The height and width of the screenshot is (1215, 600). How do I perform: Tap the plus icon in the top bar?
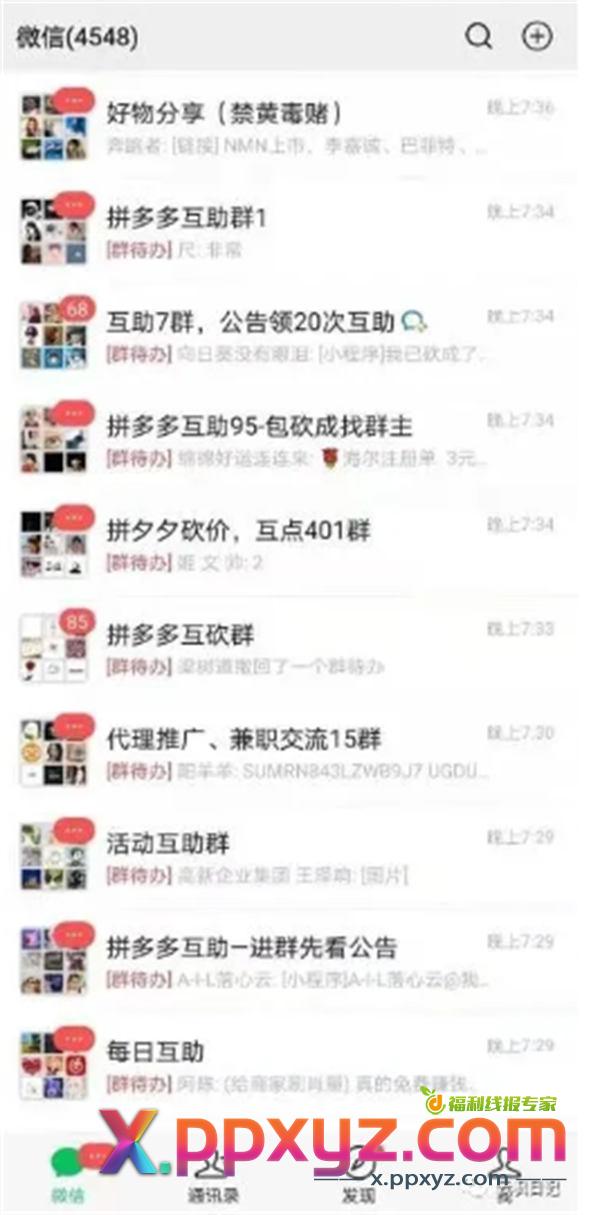(x=537, y=37)
